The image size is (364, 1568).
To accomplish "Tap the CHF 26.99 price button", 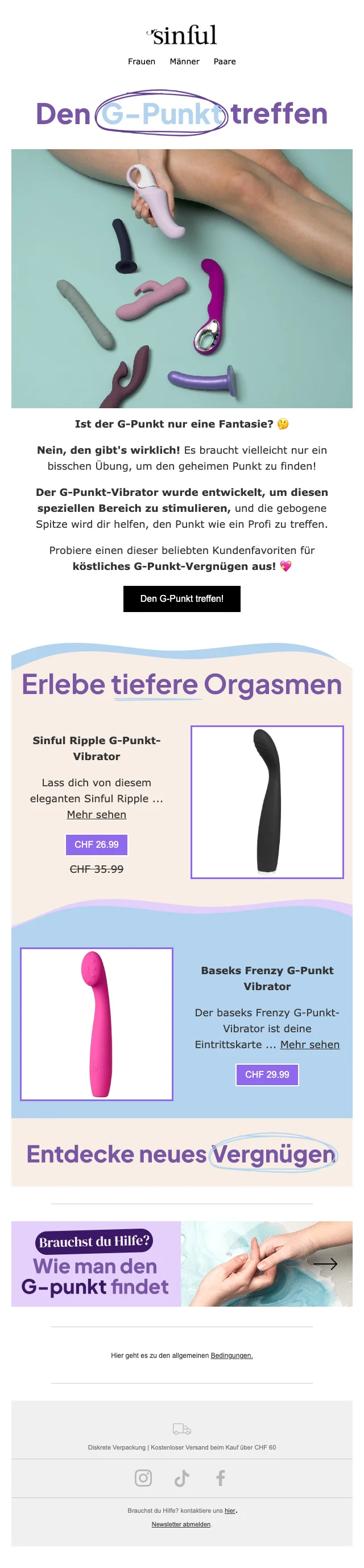I will [96, 844].
